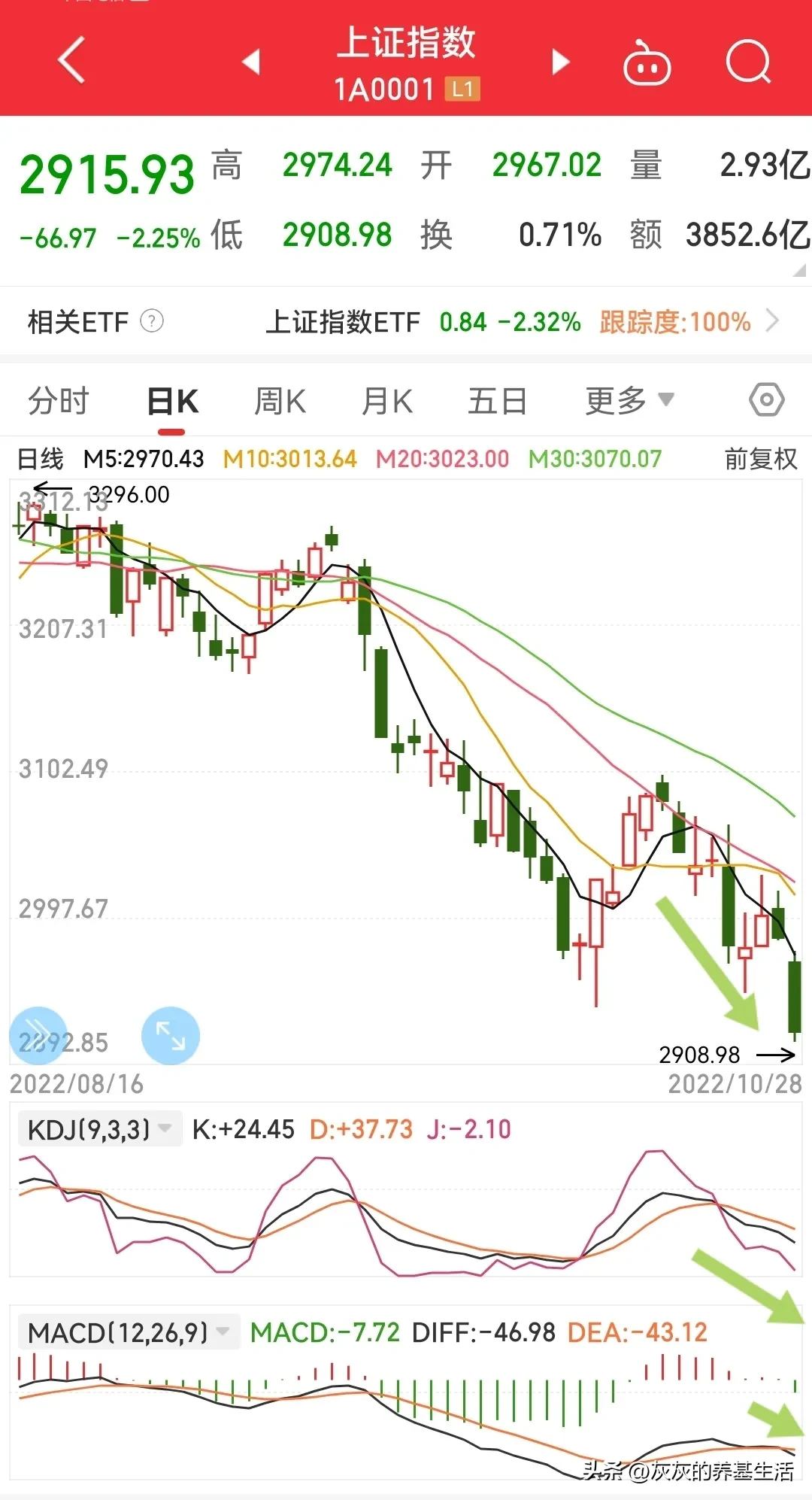Go back using the top-left arrow

click(x=71, y=60)
